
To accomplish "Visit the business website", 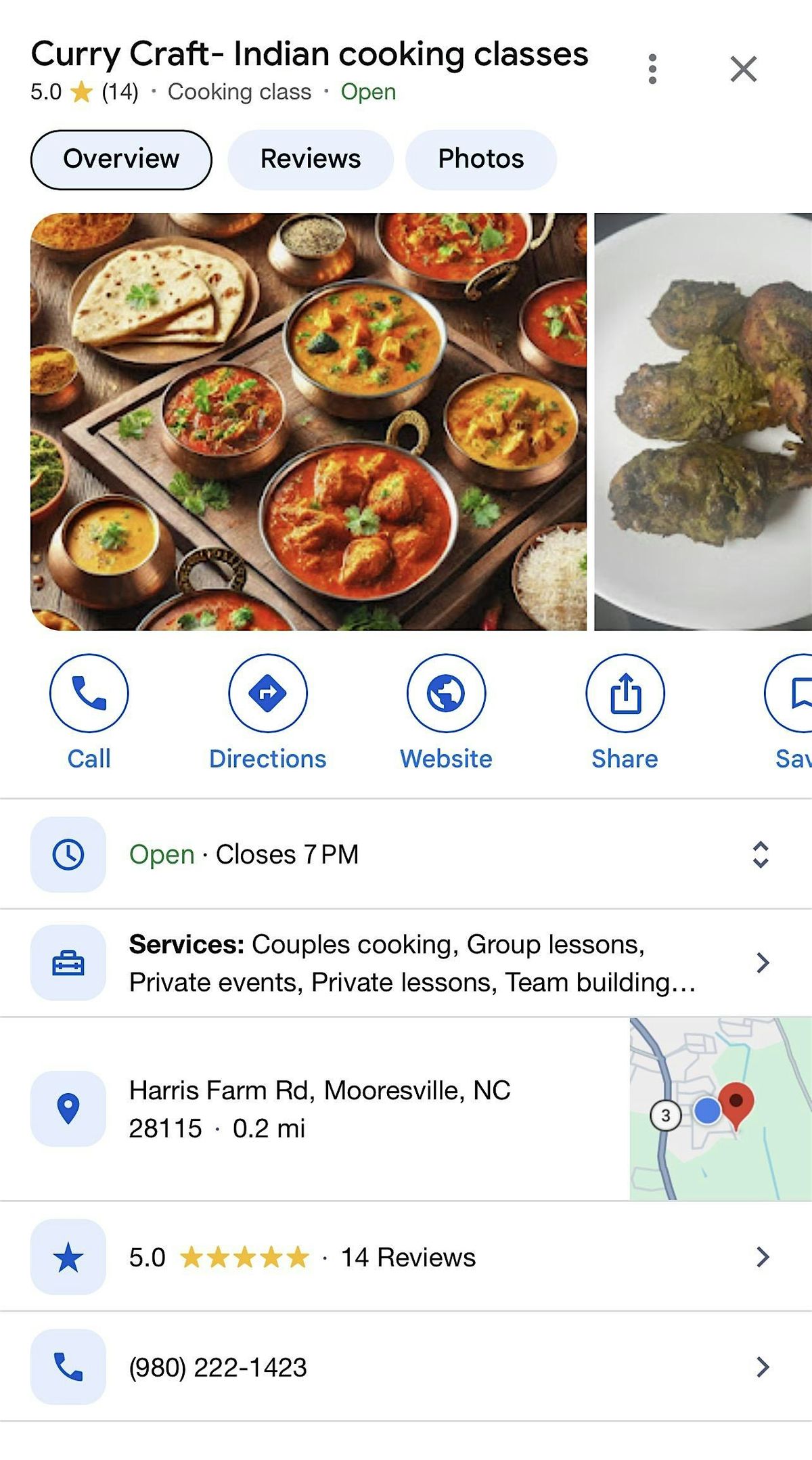I will click(446, 711).
